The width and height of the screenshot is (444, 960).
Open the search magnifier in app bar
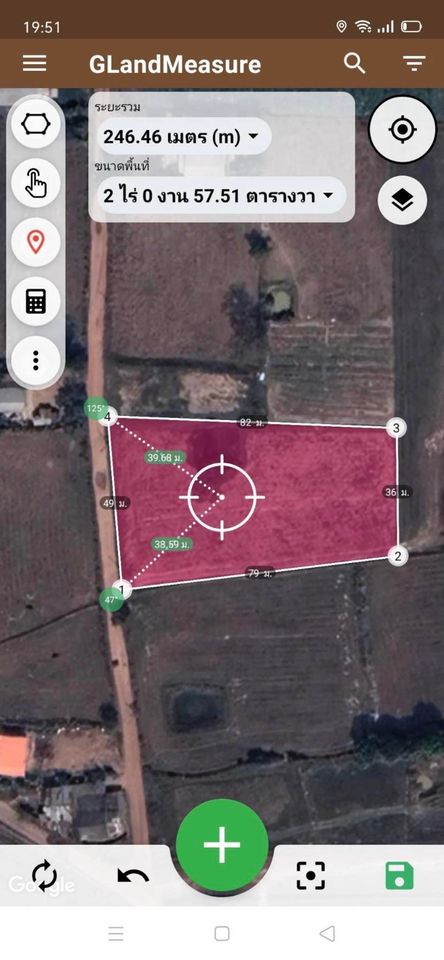pos(354,62)
